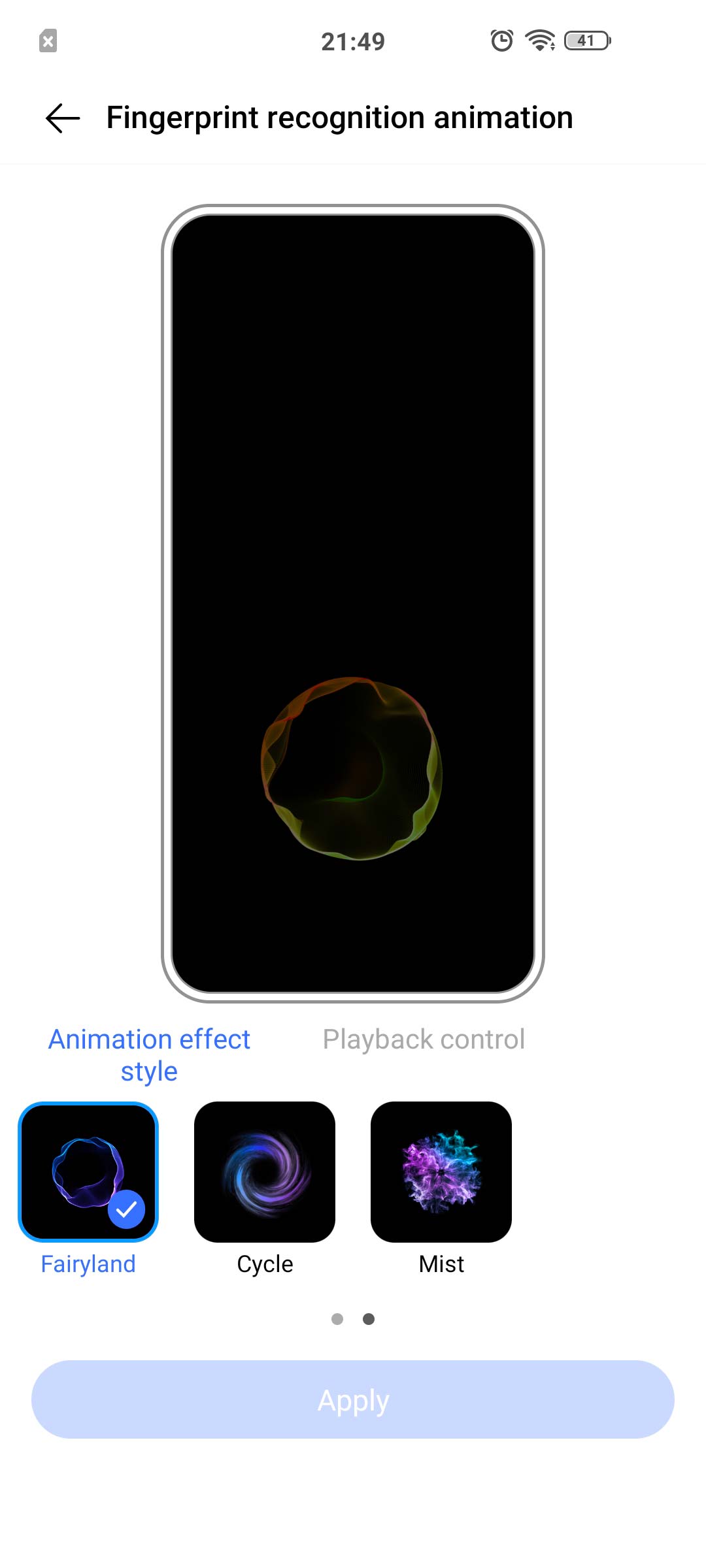
Task: Pick the Mist animation style
Action: pos(441,1172)
